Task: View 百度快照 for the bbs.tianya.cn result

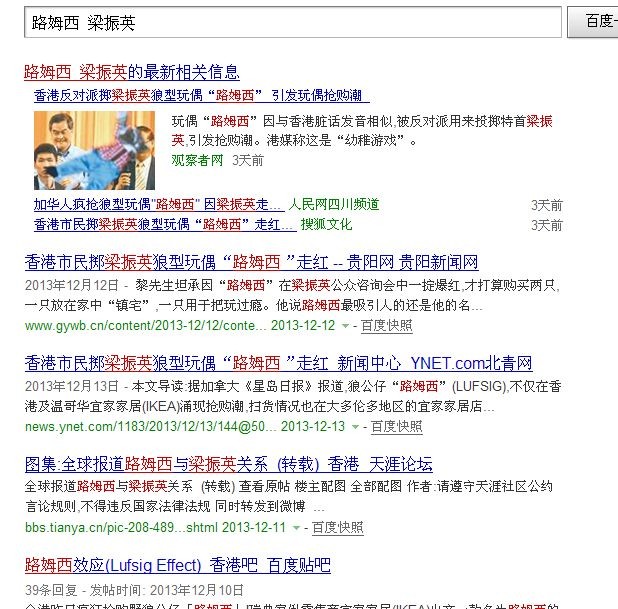Action: (x=338, y=527)
